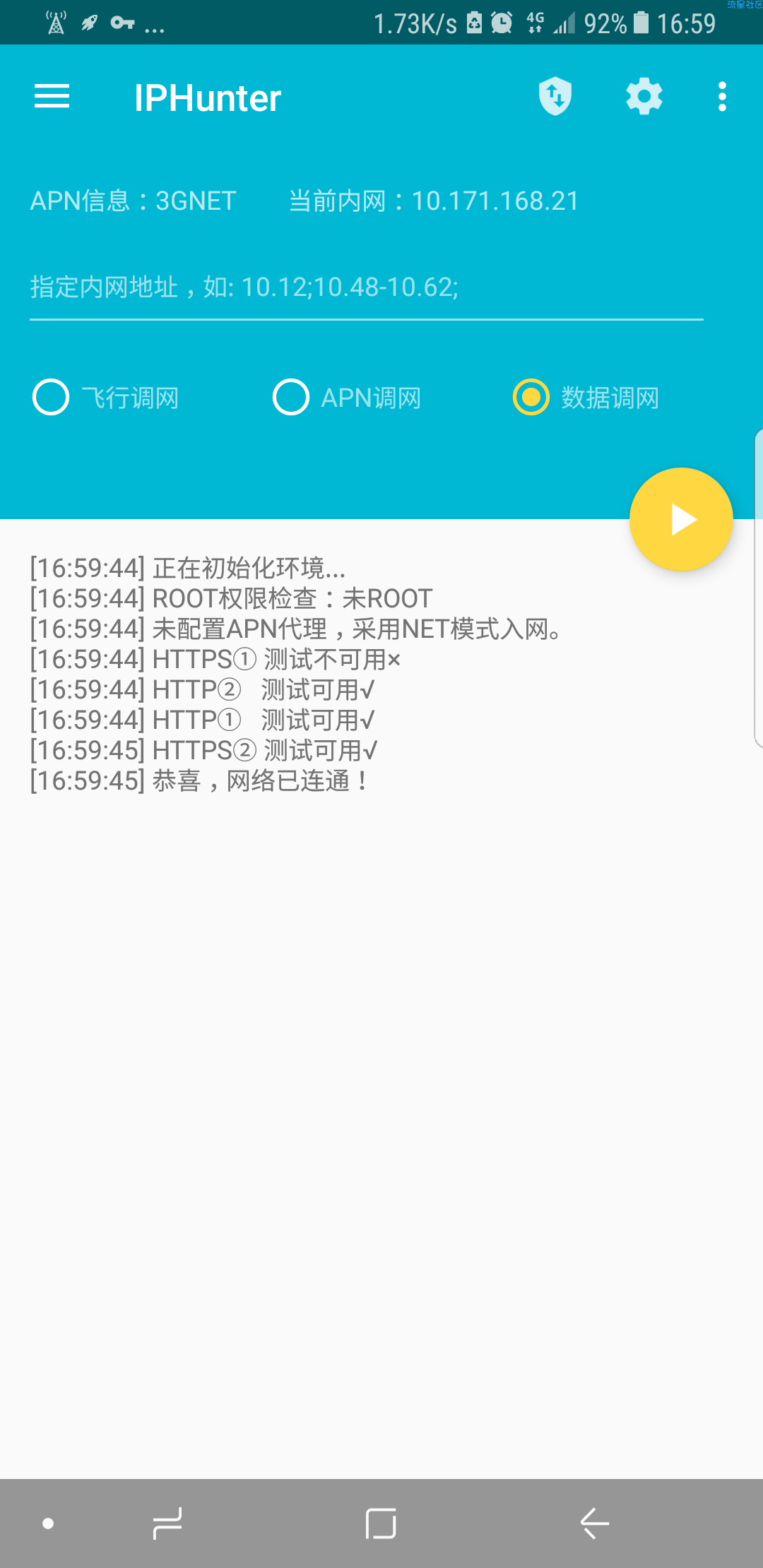Go back using the navigation bar arrow
This screenshot has width=763, height=1568.
pyautogui.click(x=594, y=1524)
